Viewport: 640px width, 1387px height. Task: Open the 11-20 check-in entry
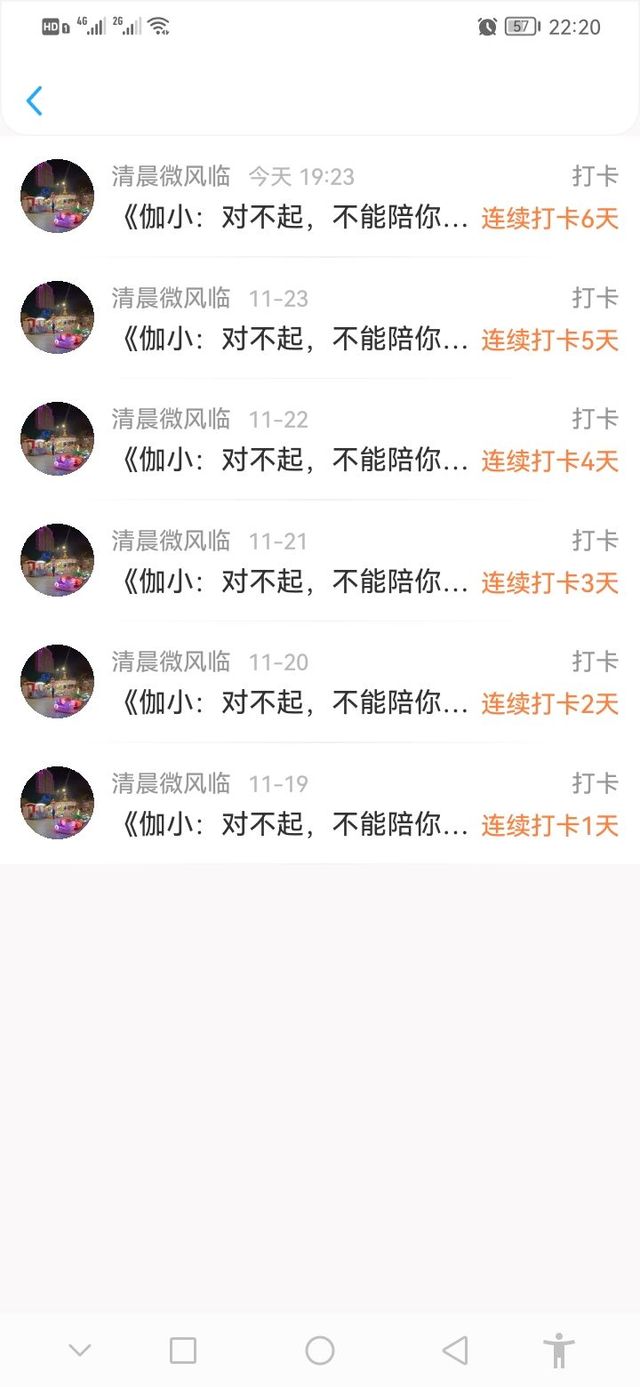(320, 683)
